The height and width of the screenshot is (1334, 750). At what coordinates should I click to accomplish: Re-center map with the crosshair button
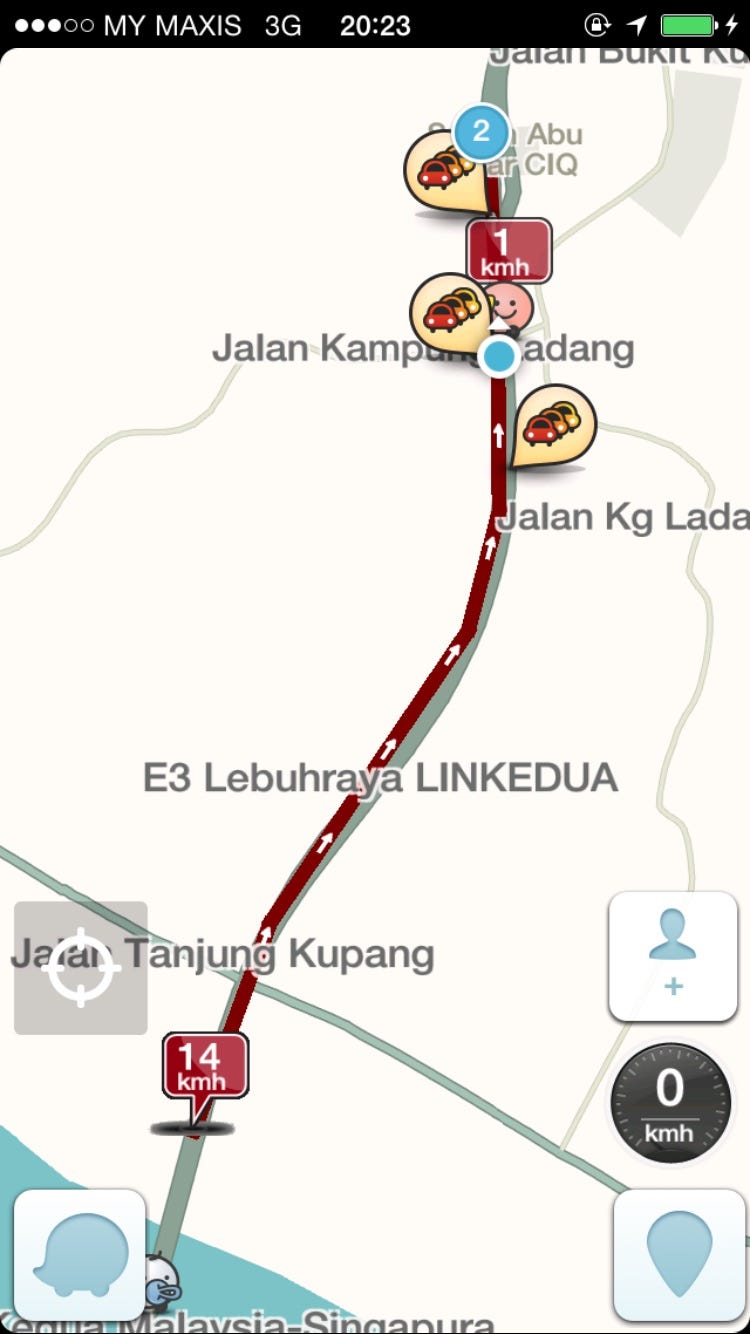[x=80, y=967]
